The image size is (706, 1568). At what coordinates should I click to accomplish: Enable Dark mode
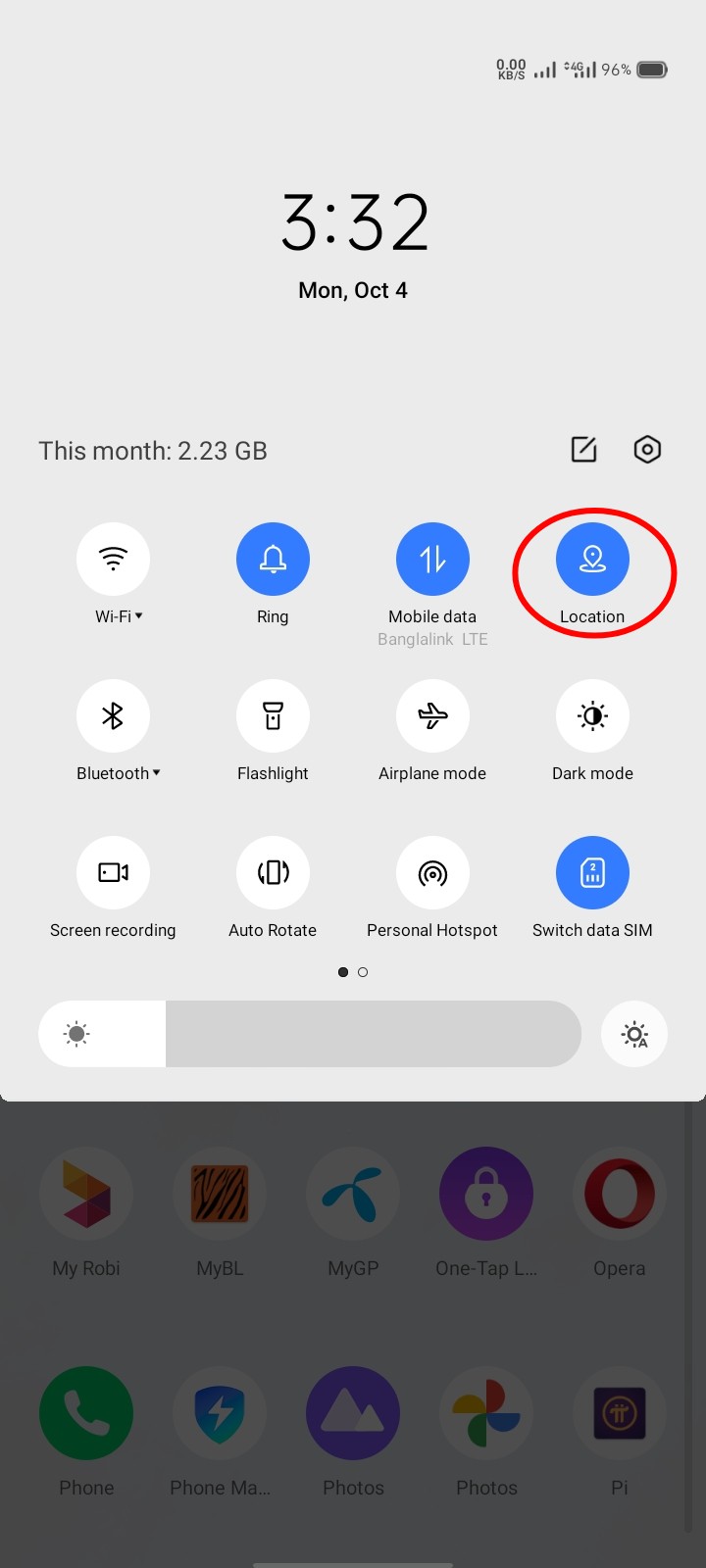(592, 715)
